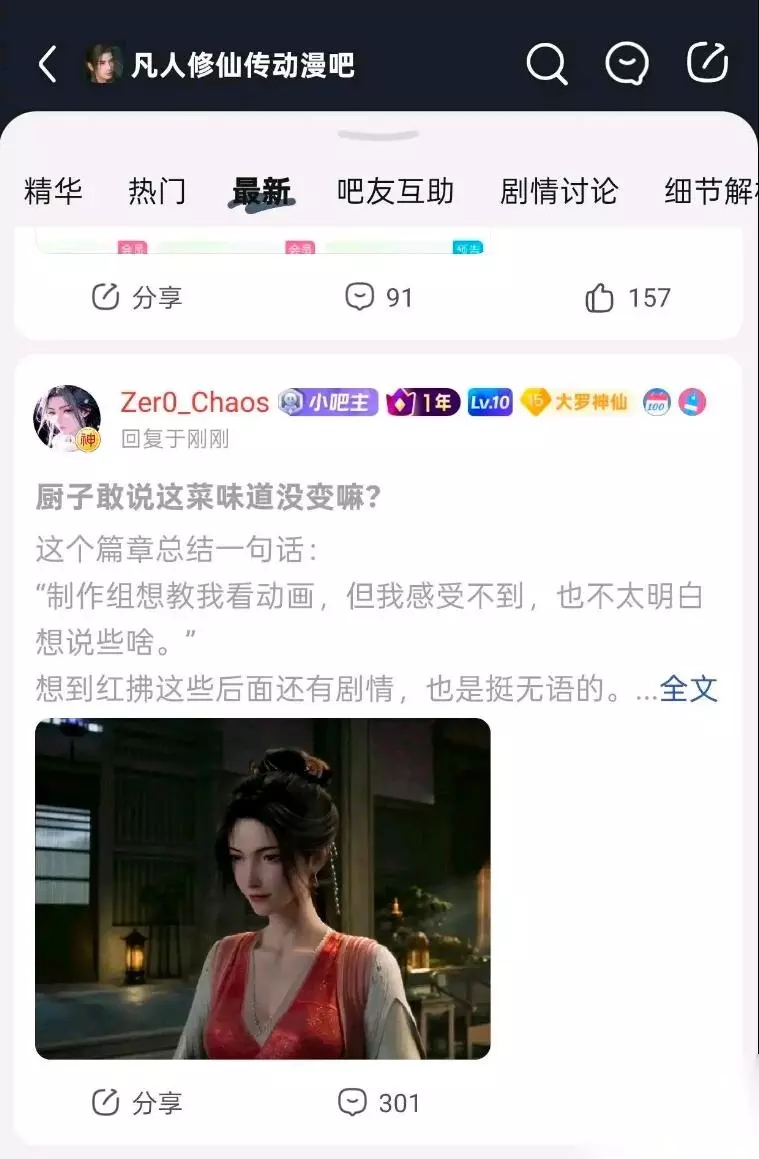Tap the Zer0_Chaos username
The height and width of the screenshot is (1159, 759).
194,402
